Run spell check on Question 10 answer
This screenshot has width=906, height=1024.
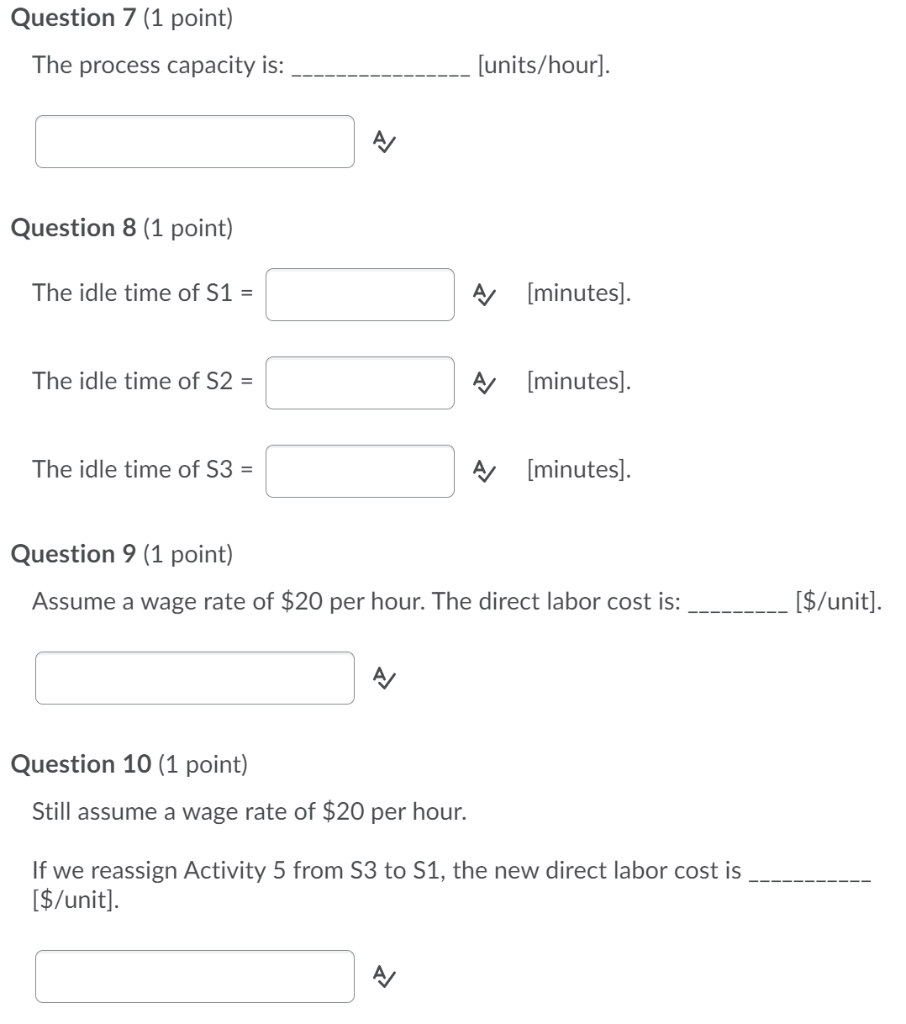coord(382,977)
